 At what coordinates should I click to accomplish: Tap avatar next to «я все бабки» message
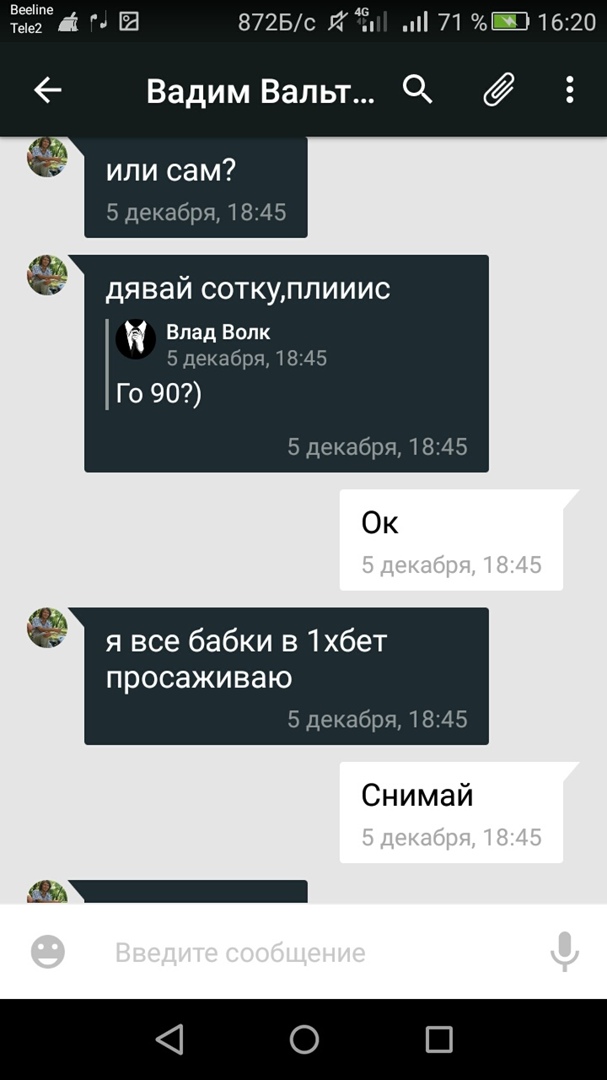[x=47, y=628]
